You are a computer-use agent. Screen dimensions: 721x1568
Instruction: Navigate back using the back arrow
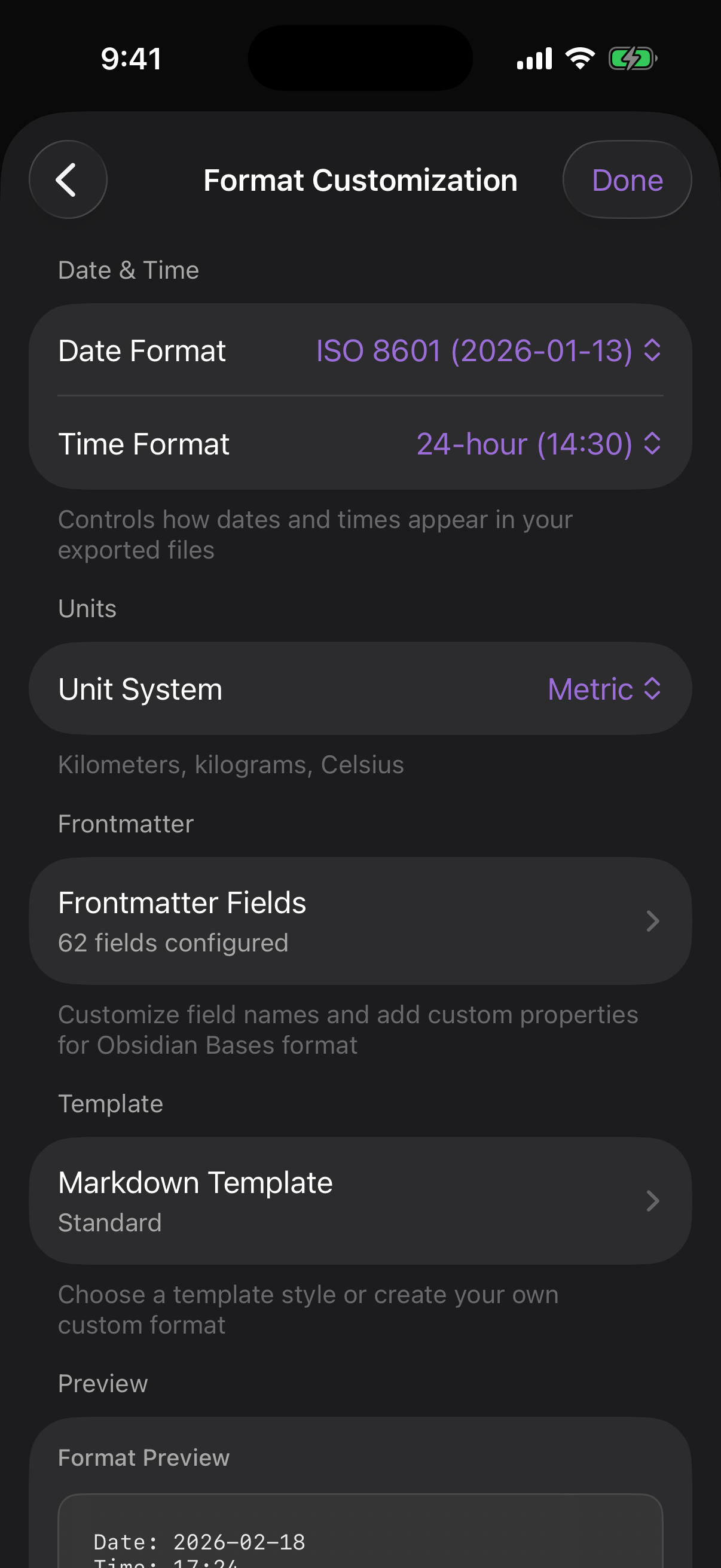(x=68, y=179)
